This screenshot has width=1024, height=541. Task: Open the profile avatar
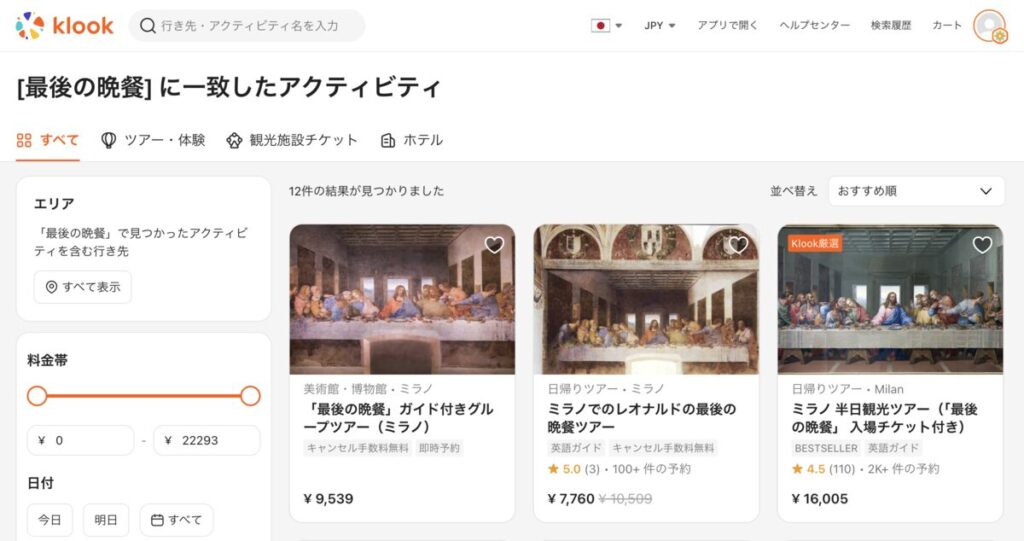coord(989,26)
